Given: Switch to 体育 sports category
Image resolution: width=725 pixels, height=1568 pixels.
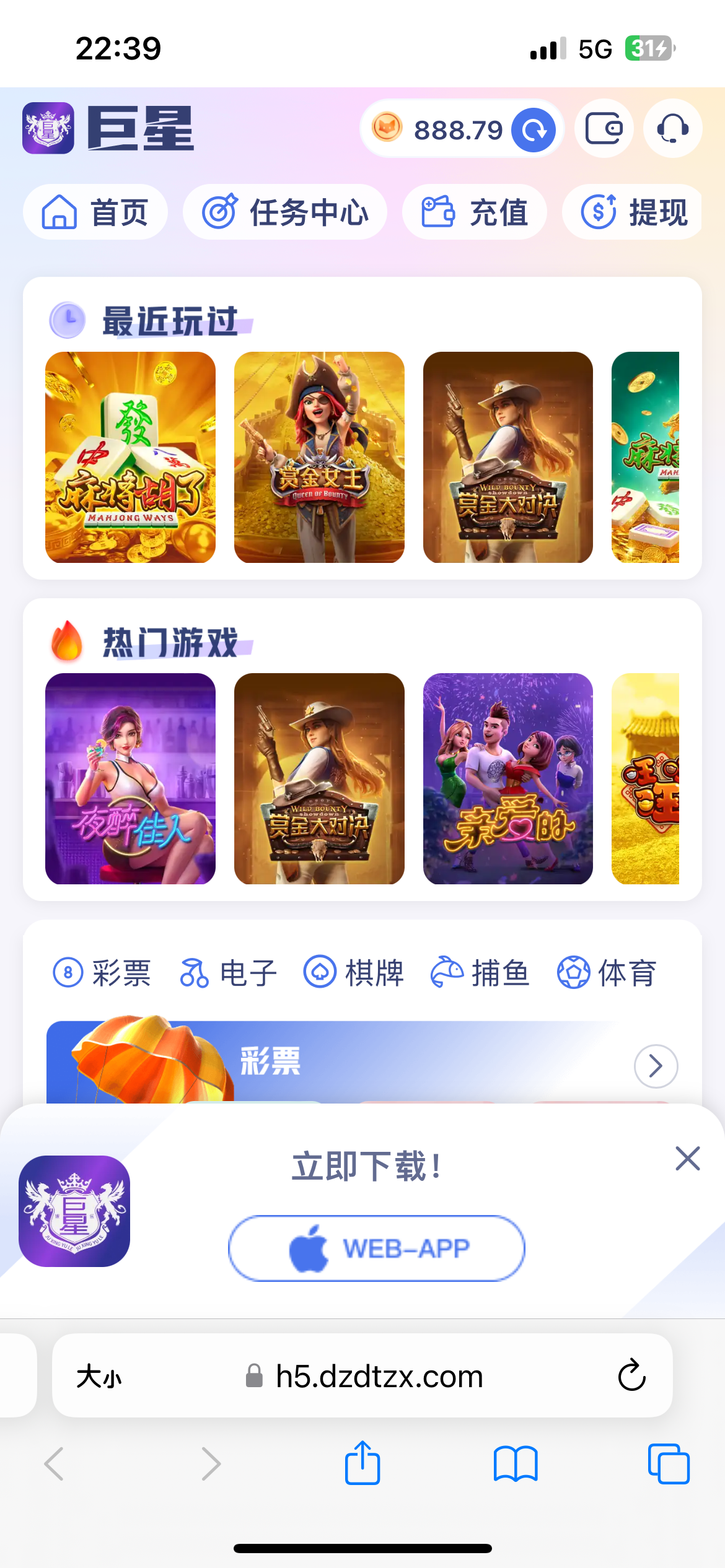Looking at the screenshot, I should tap(607, 973).
